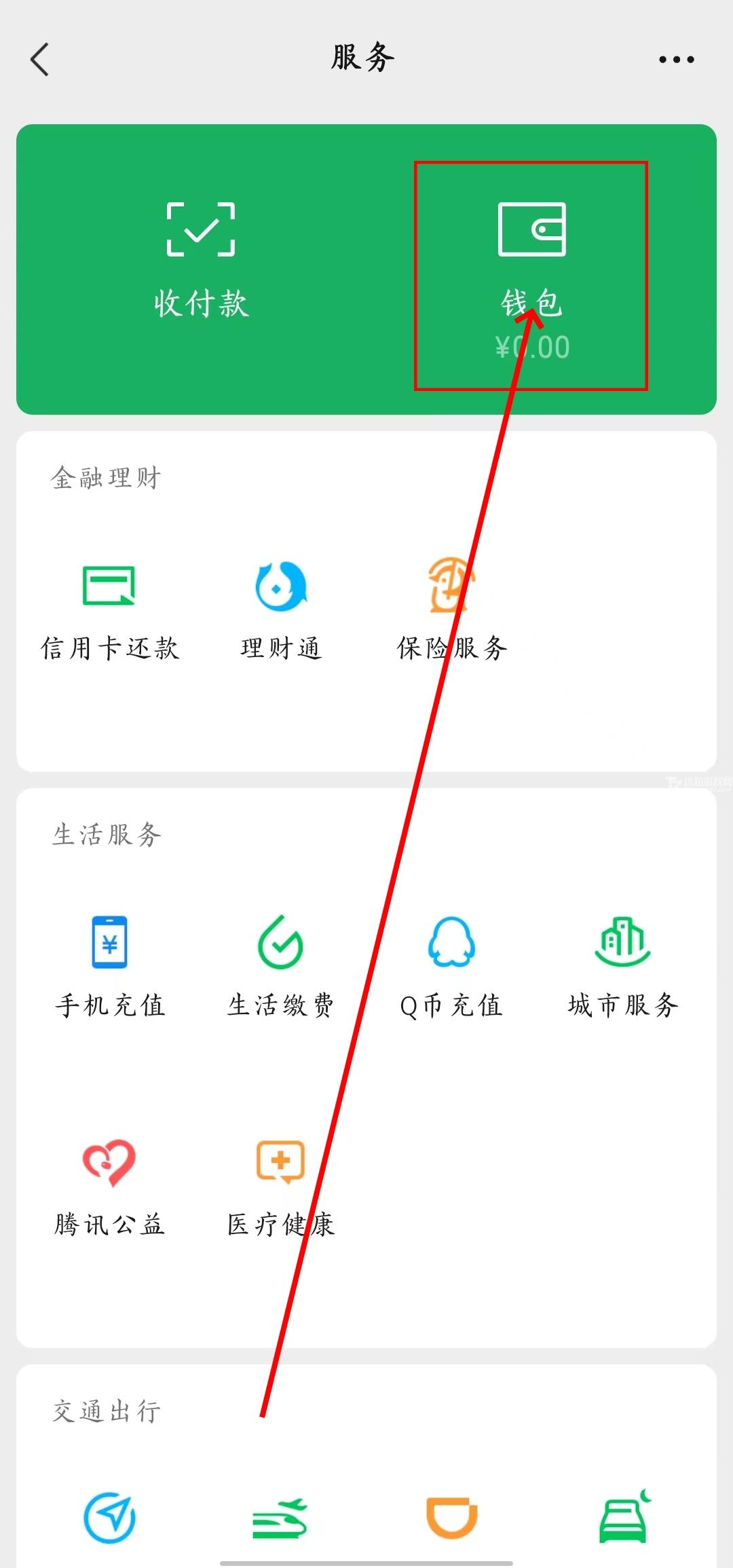Open the green hotel bed service
The height and width of the screenshot is (1568, 733).
click(623, 1518)
